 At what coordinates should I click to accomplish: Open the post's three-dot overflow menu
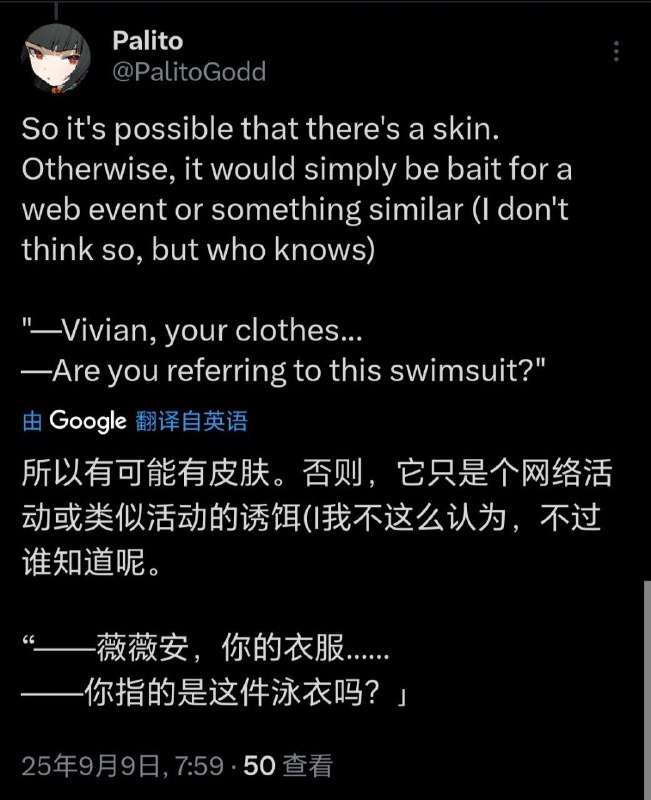click(619, 51)
